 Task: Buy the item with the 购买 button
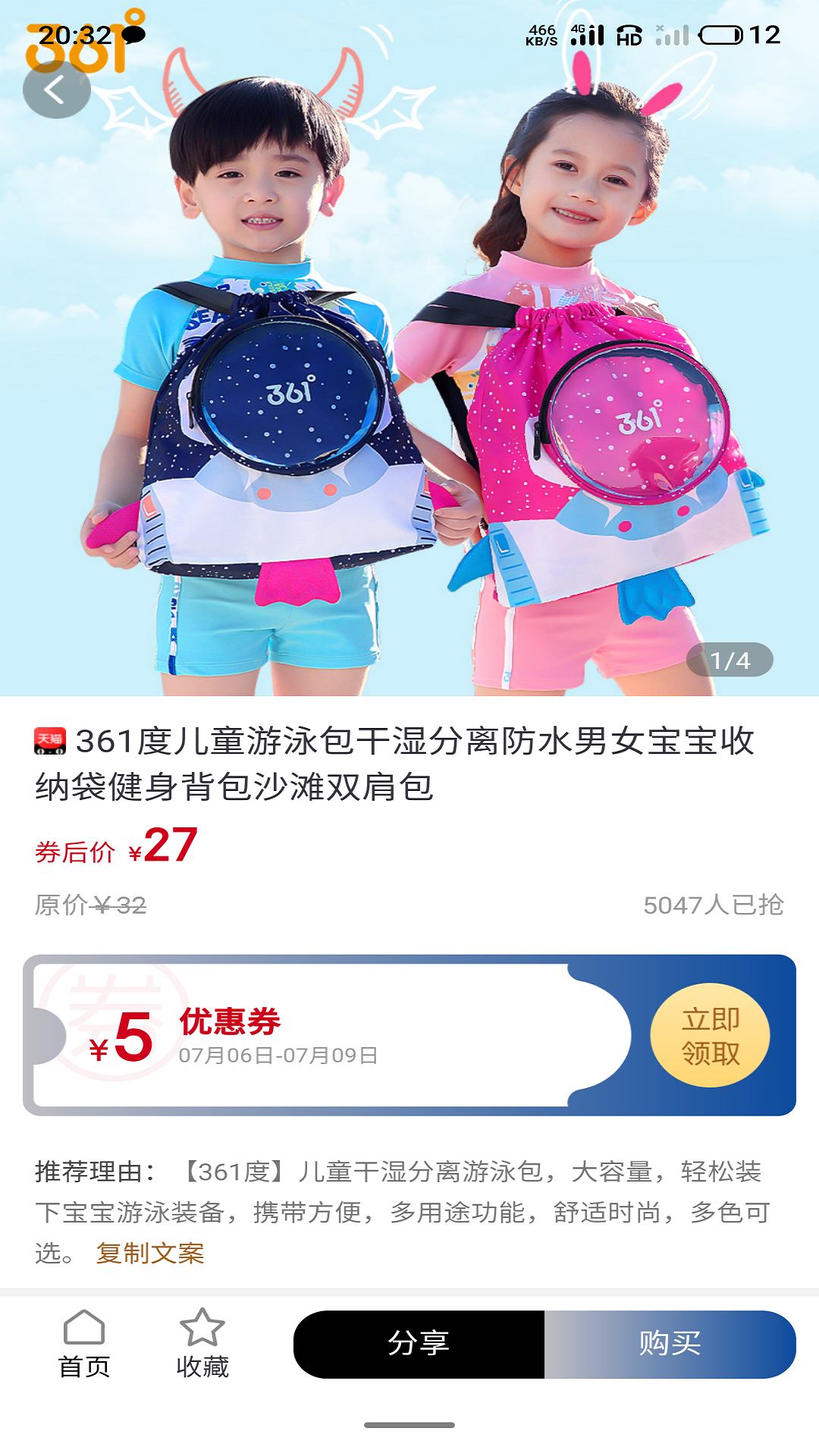(x=670, y=1344)
